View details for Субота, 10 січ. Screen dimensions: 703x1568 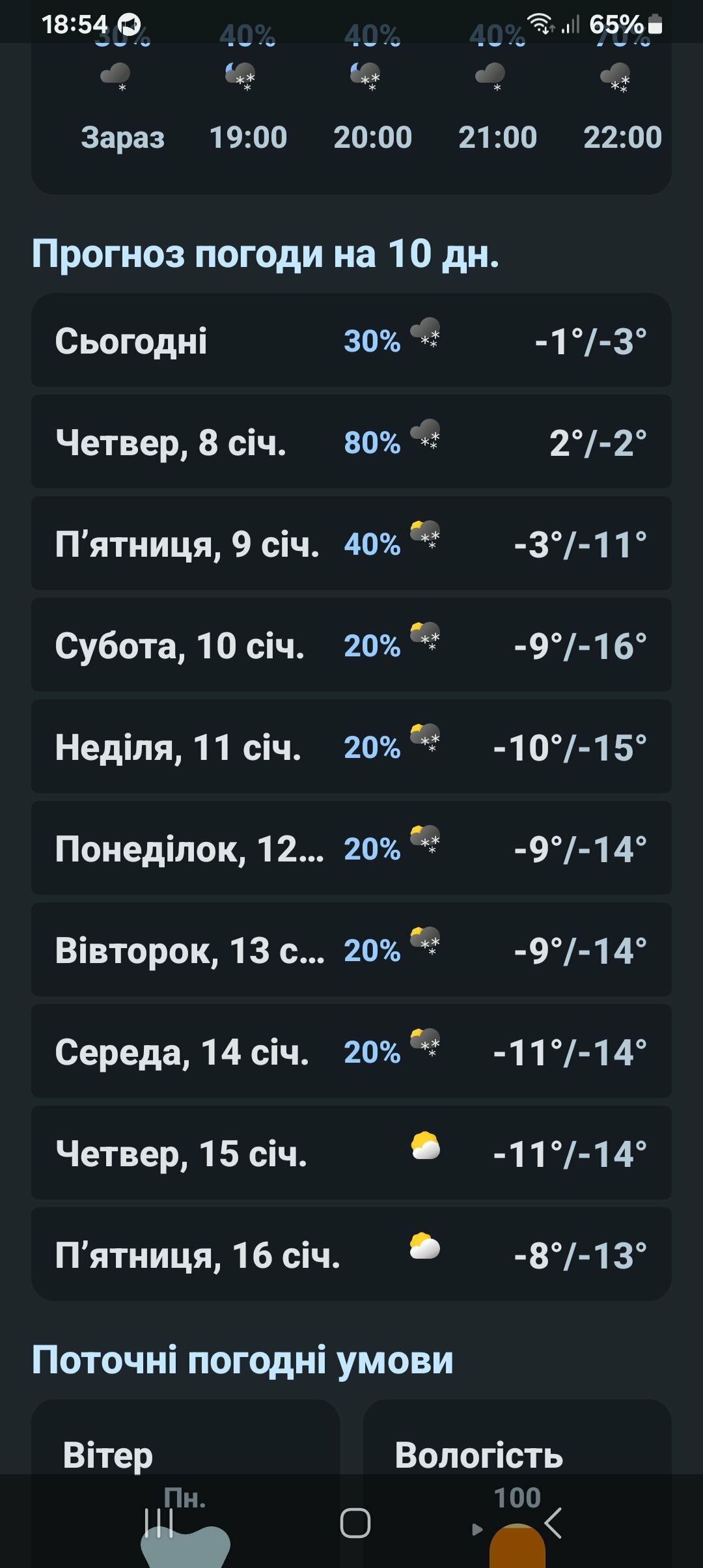(351, 645)
